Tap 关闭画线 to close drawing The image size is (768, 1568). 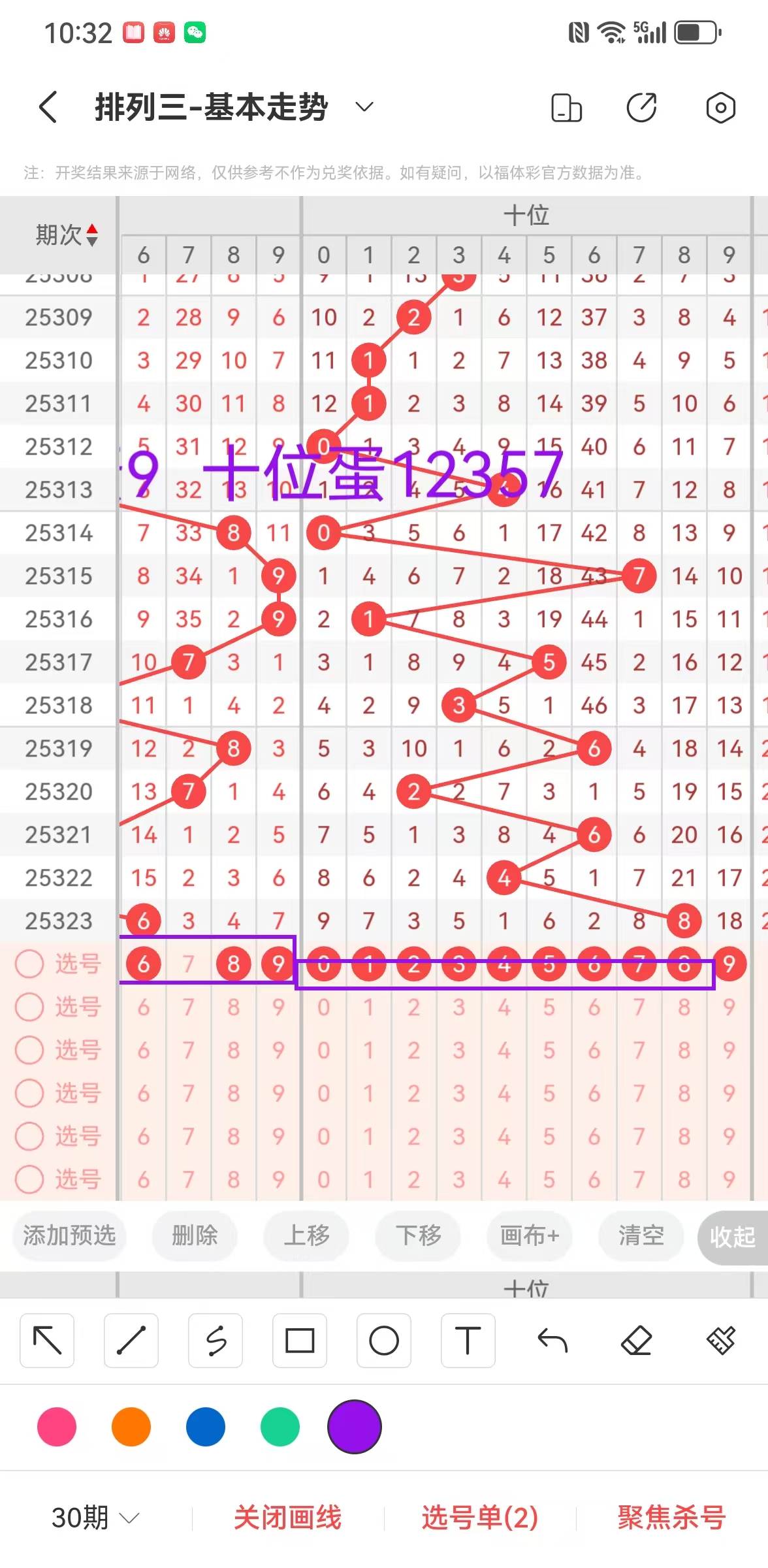pos(287,1518)
